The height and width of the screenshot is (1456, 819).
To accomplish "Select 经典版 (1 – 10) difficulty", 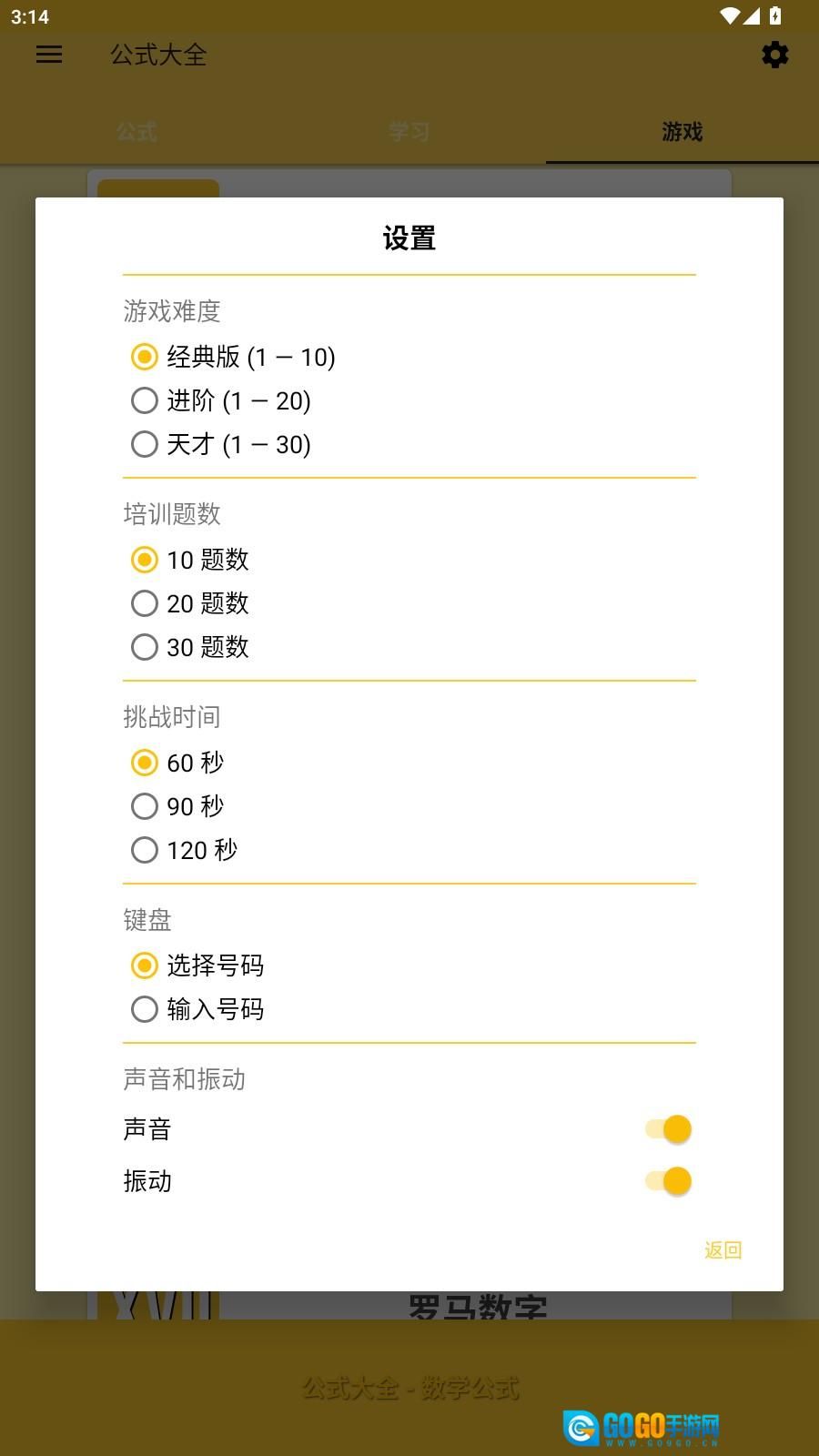I will [145, 357].
